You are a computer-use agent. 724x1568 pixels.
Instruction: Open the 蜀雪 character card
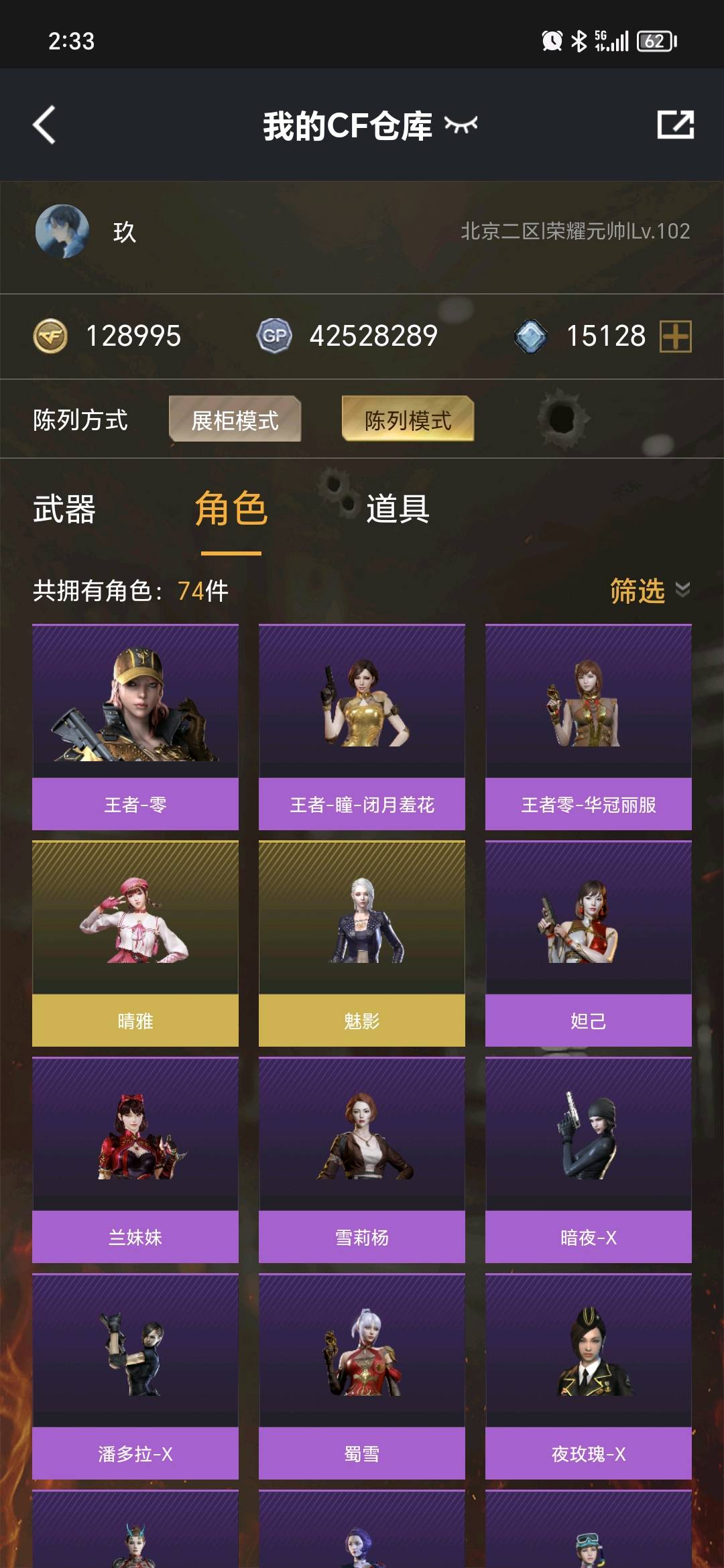tap(362, 1376)
